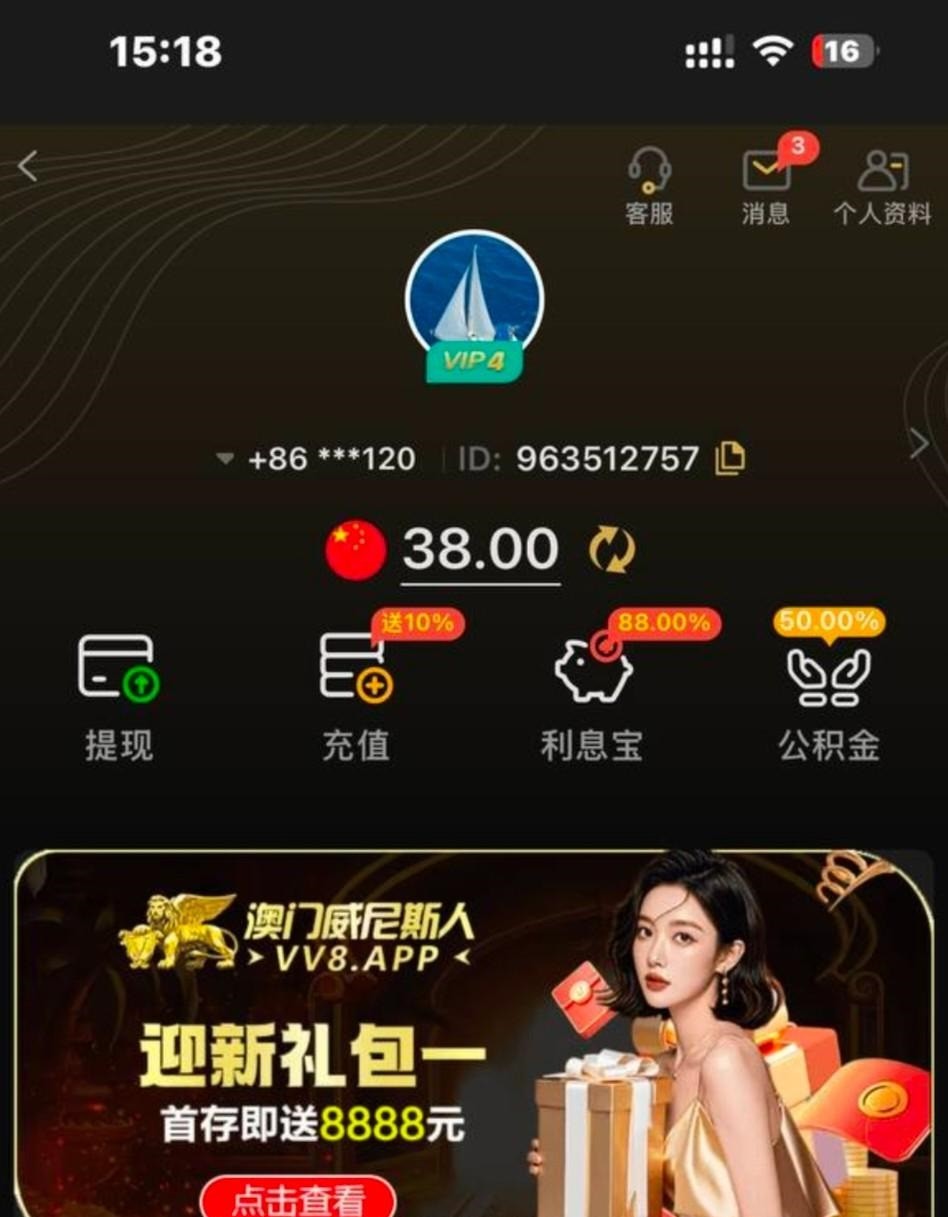The image size is (948, 1217).
Task: Tap 点击查看 on the welcome gift banner
Action: coord(298,1198)
